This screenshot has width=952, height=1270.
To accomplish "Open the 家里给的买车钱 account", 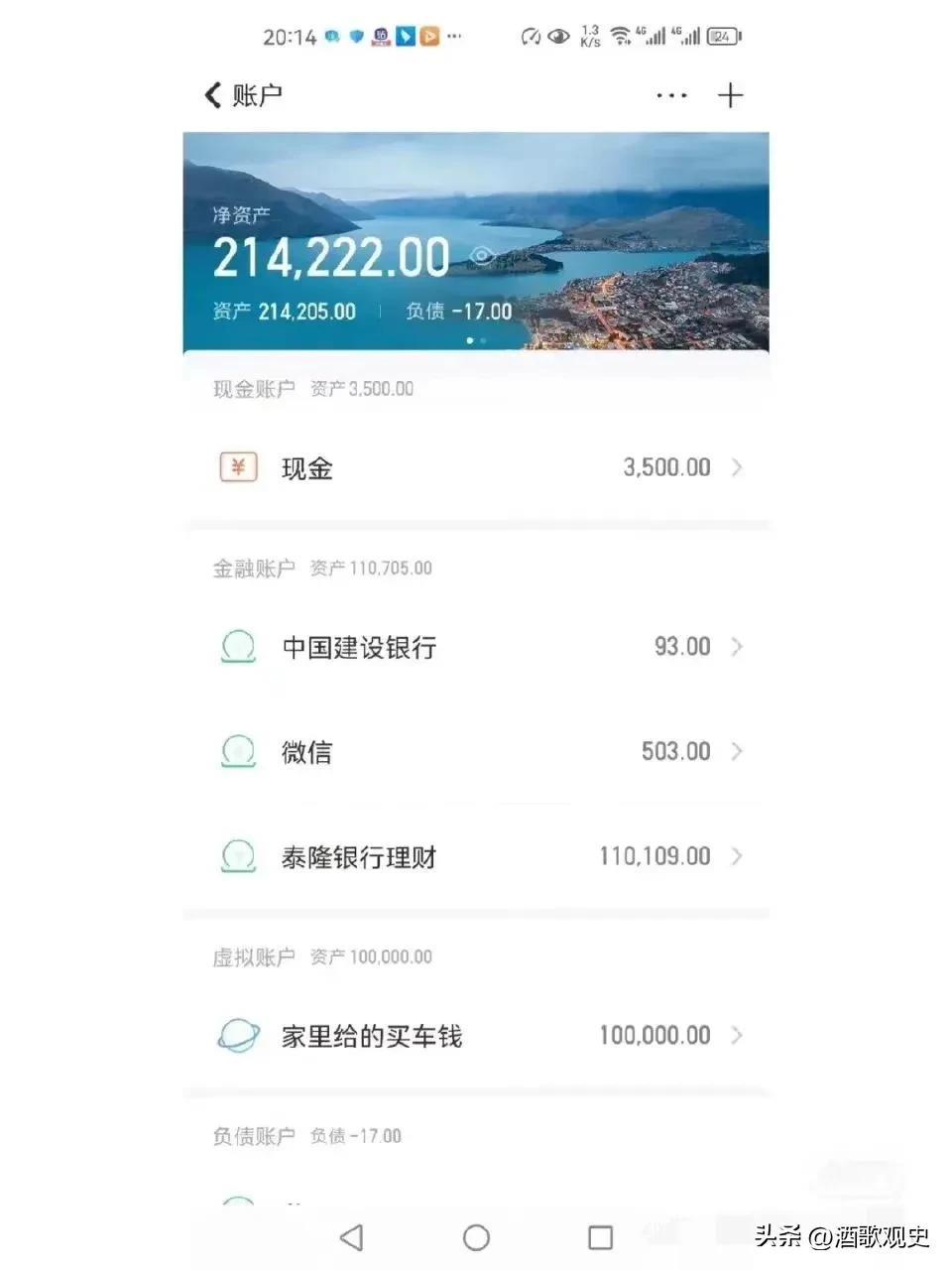I will tap(476, 1036).
